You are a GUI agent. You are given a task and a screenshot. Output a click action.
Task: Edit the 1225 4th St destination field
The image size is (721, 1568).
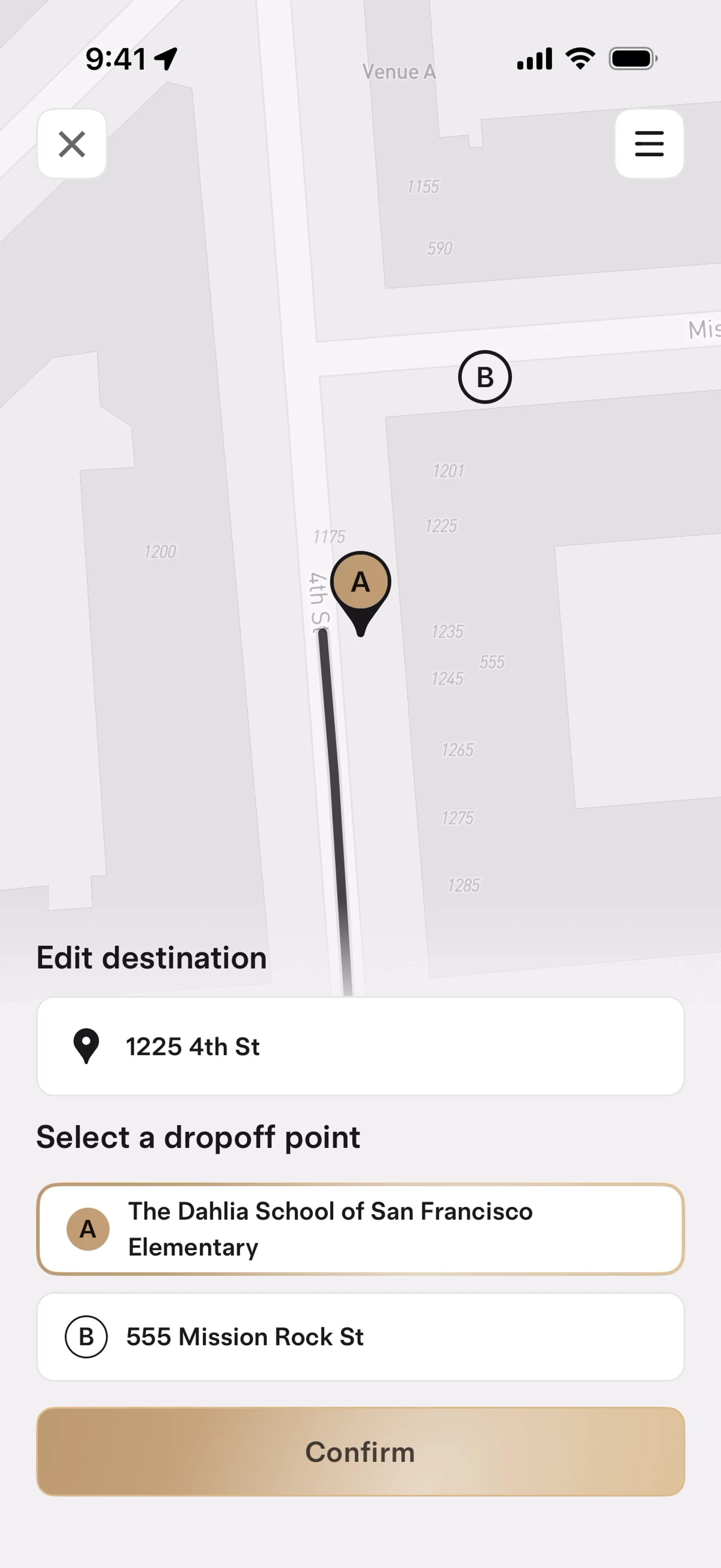[x=360, y=1046]
